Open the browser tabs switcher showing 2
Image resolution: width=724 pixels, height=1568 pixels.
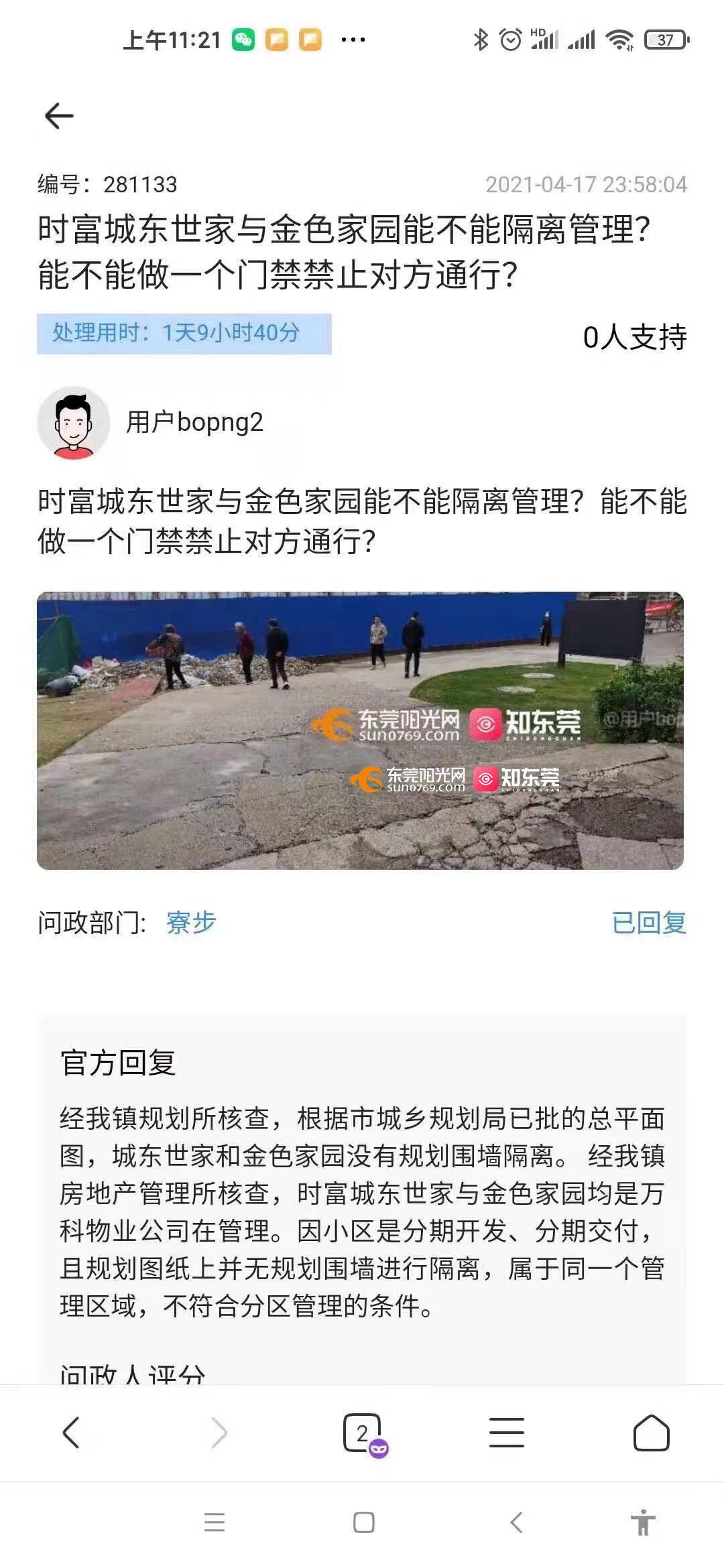[x=363, y=1433]
